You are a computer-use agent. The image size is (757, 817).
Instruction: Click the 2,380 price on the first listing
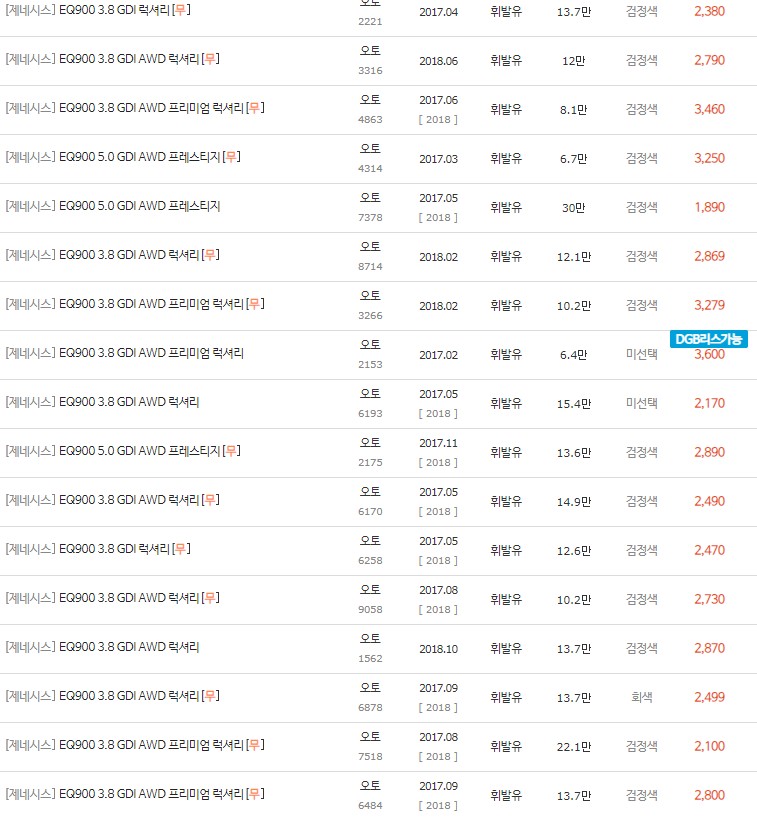(709, 10)
